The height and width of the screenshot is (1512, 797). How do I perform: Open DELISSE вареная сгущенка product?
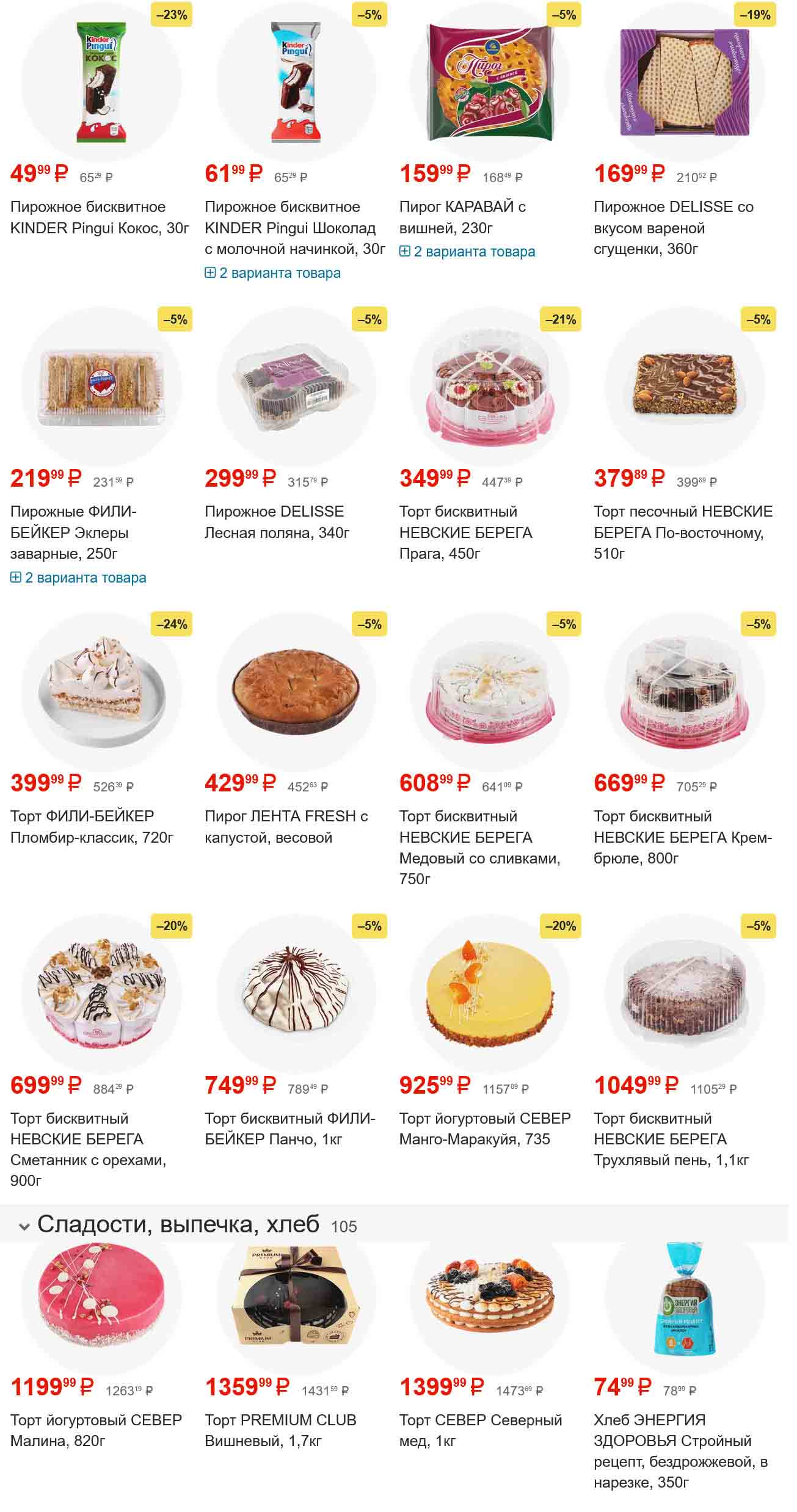(673, 228)
